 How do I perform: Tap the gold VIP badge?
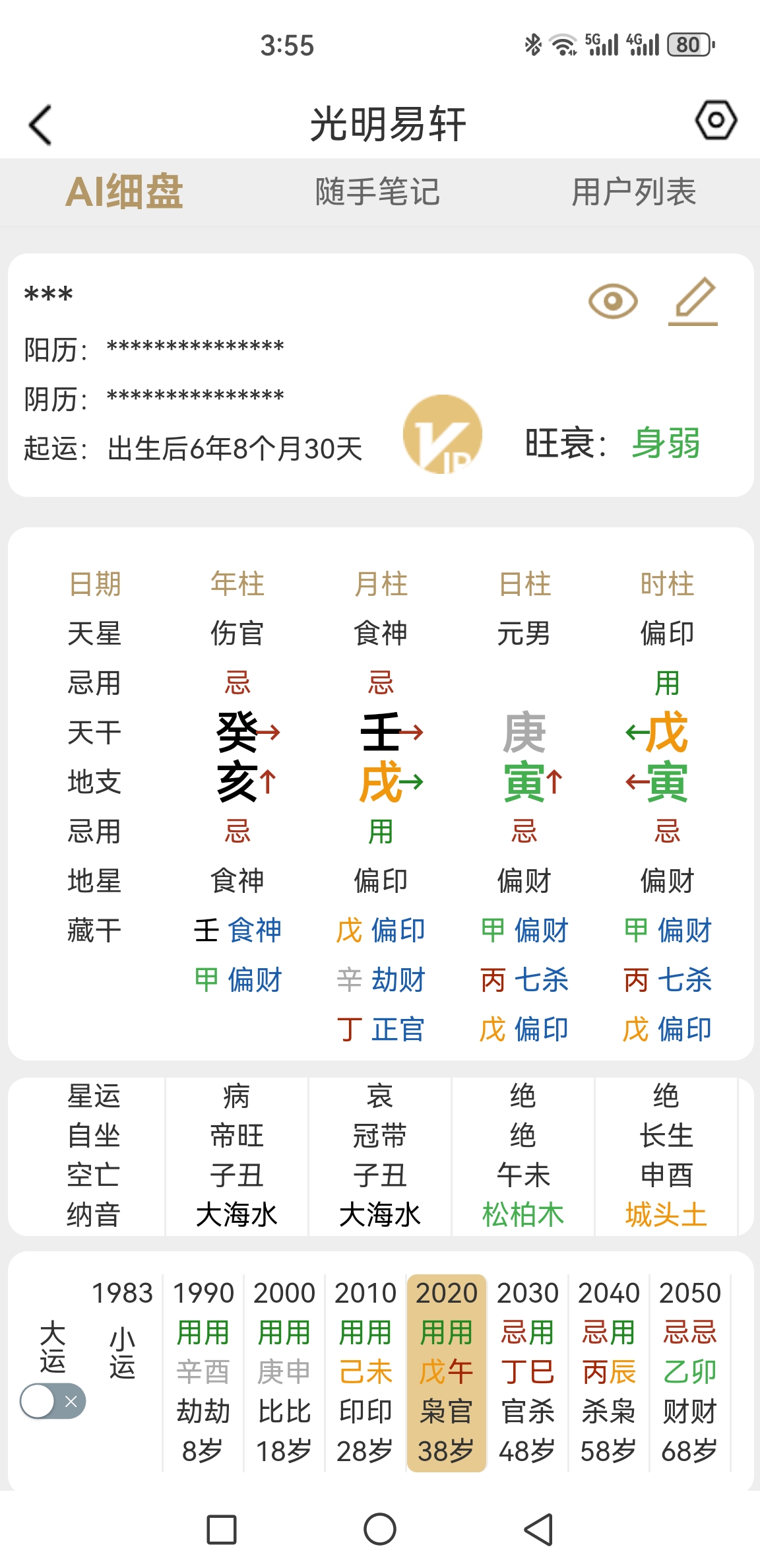click(x=443, y=434)
